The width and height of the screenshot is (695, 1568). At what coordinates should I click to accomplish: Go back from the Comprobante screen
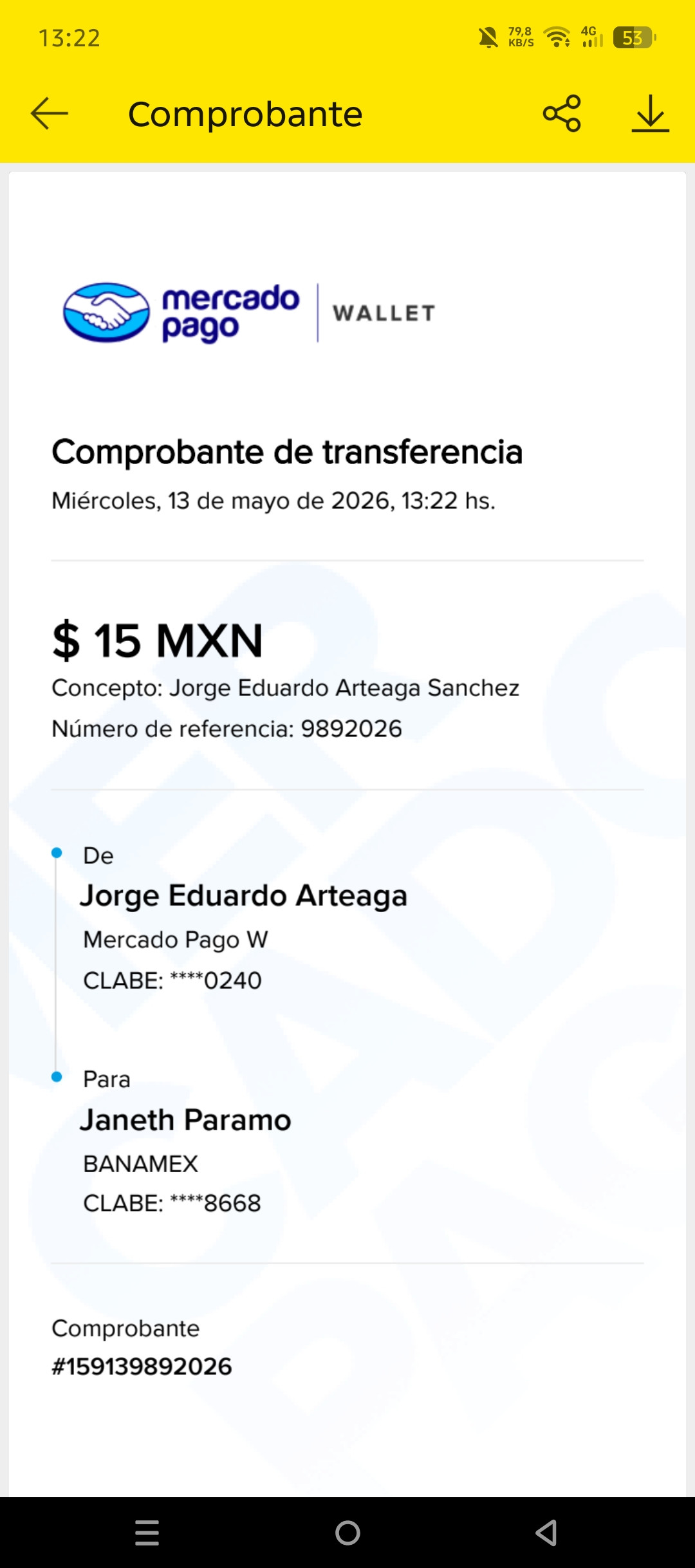49,114
